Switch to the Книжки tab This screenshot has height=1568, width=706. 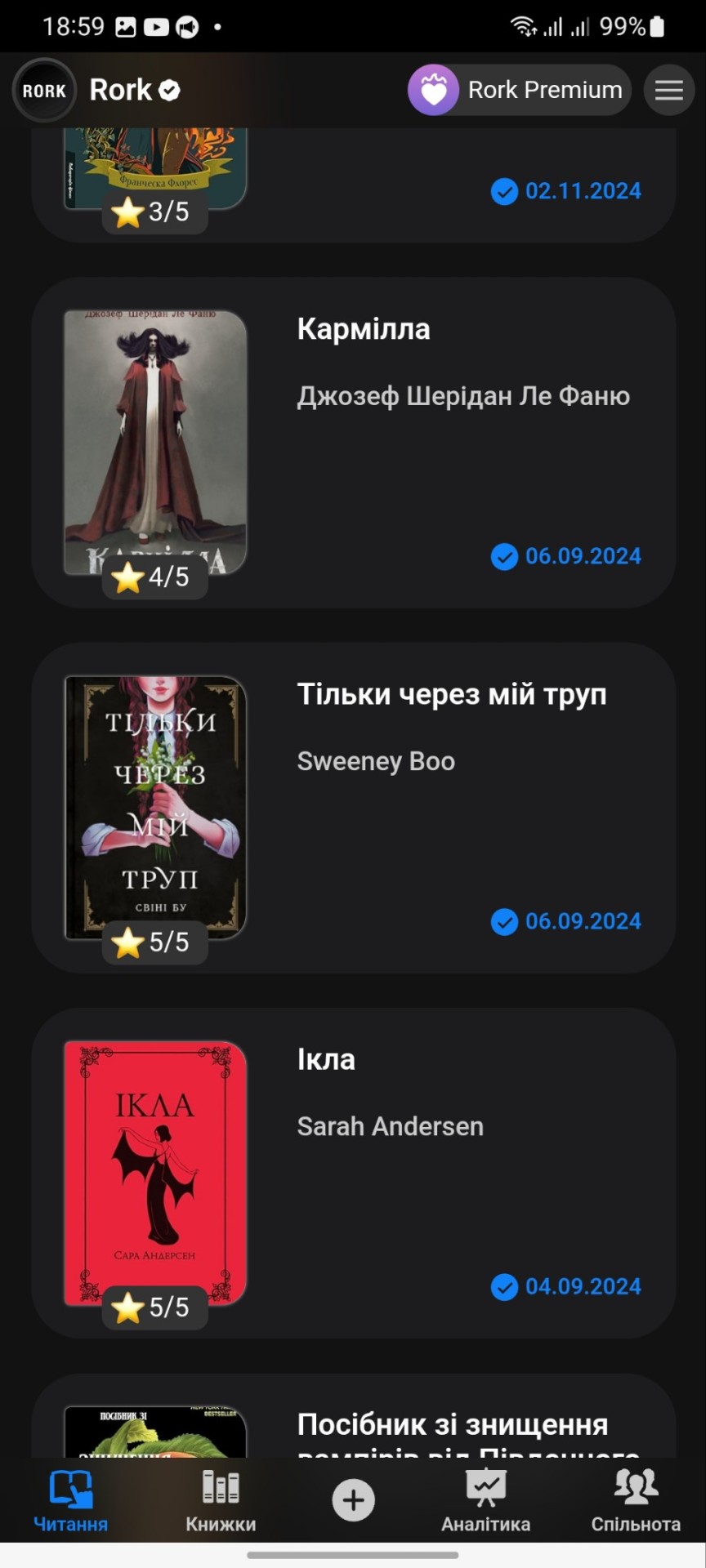[x=221, y=1501]
